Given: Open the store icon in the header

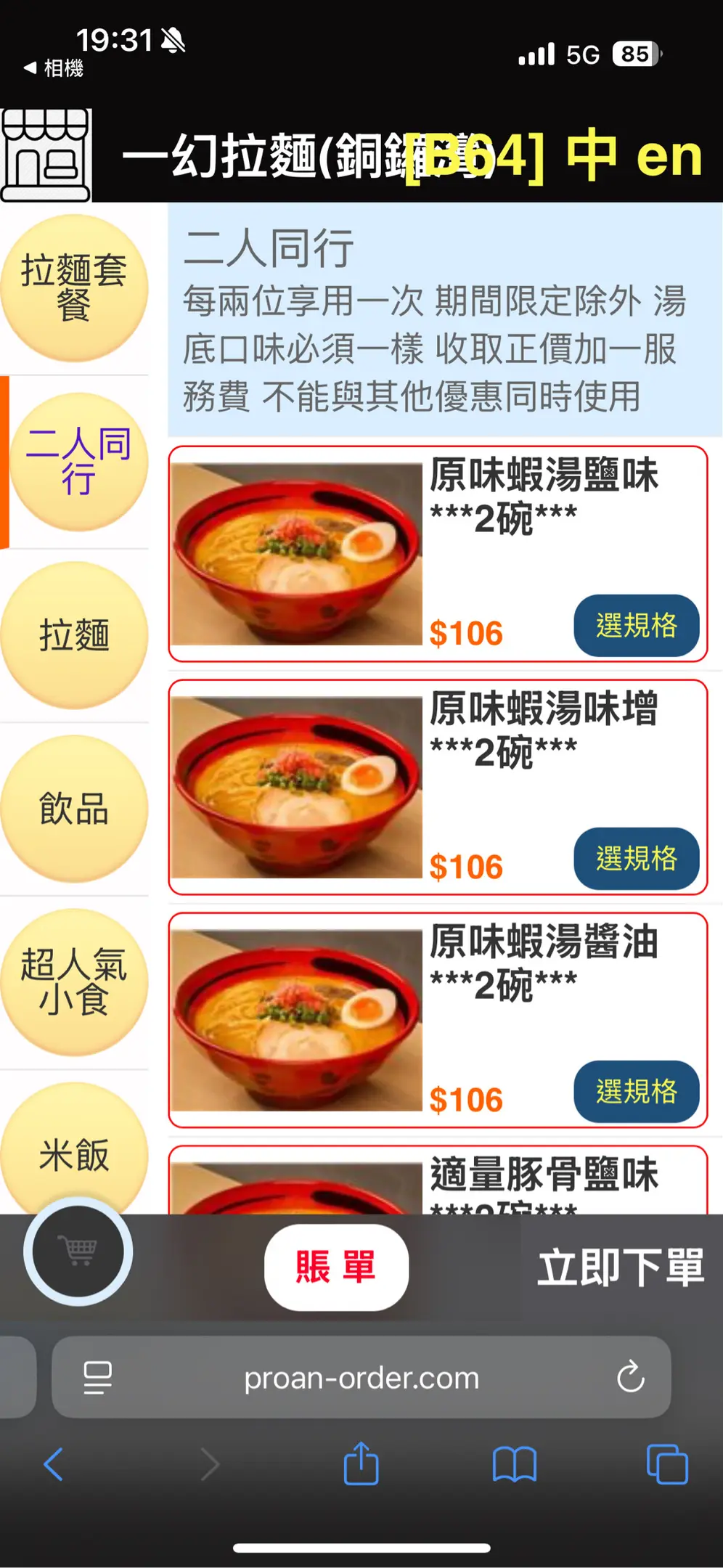Looking at the screenshot, I should pyautogui.click(x=46, y=155).
